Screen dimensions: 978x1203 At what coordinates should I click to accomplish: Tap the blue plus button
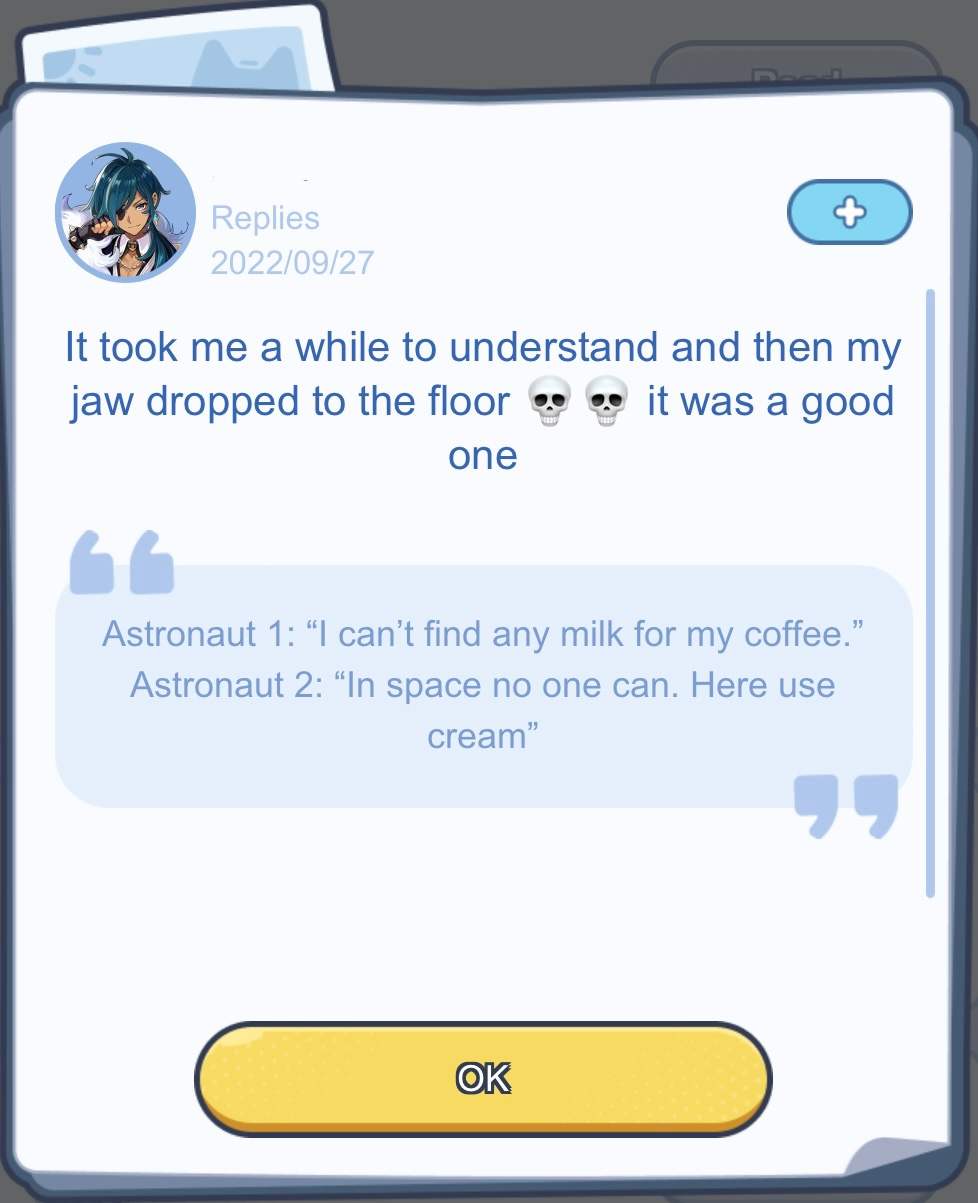(849, 212)
